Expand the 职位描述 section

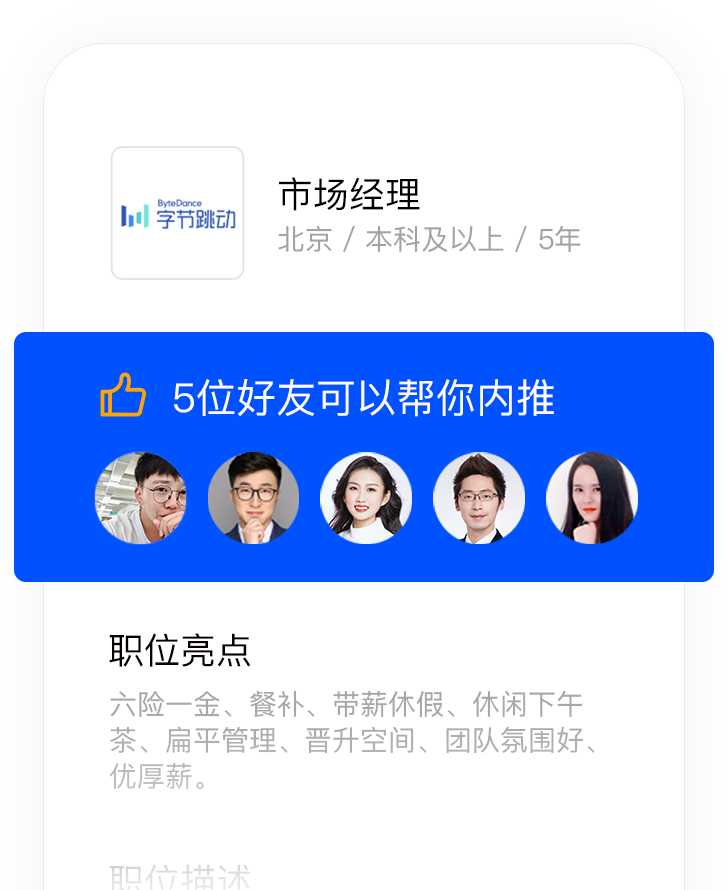point(180,878)
